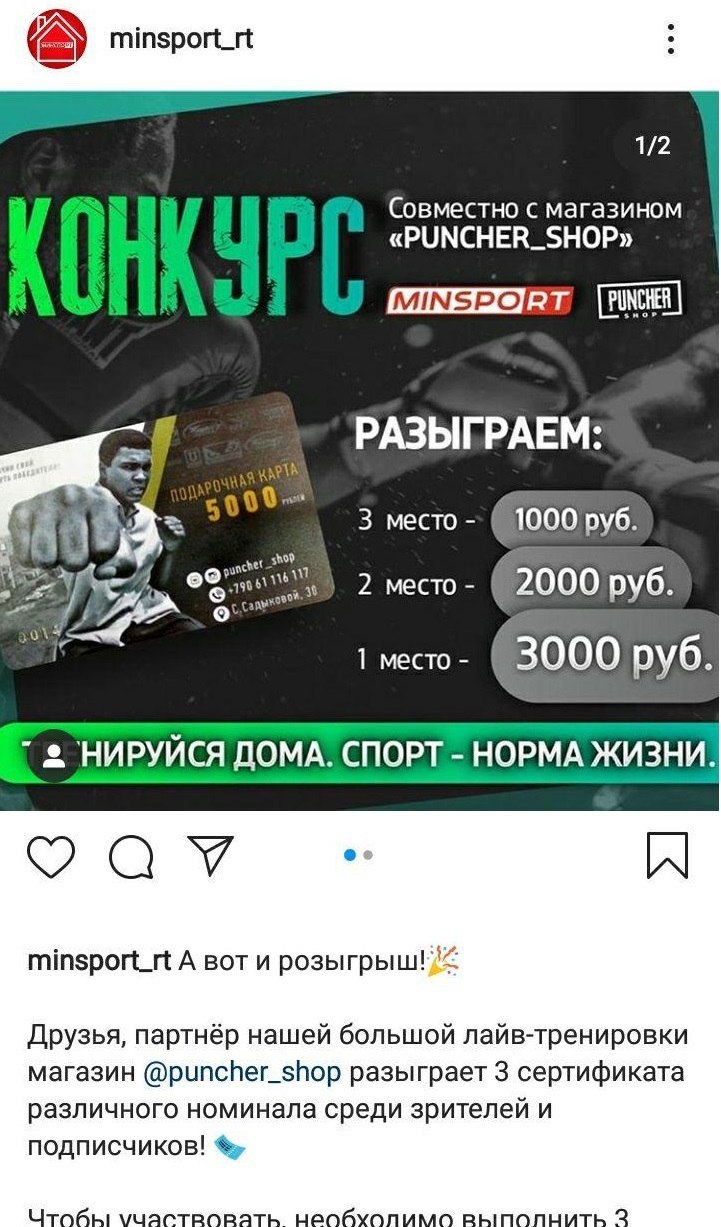Open the post overflow menu
Screen dimensions: 721x1227
[671, 39]
